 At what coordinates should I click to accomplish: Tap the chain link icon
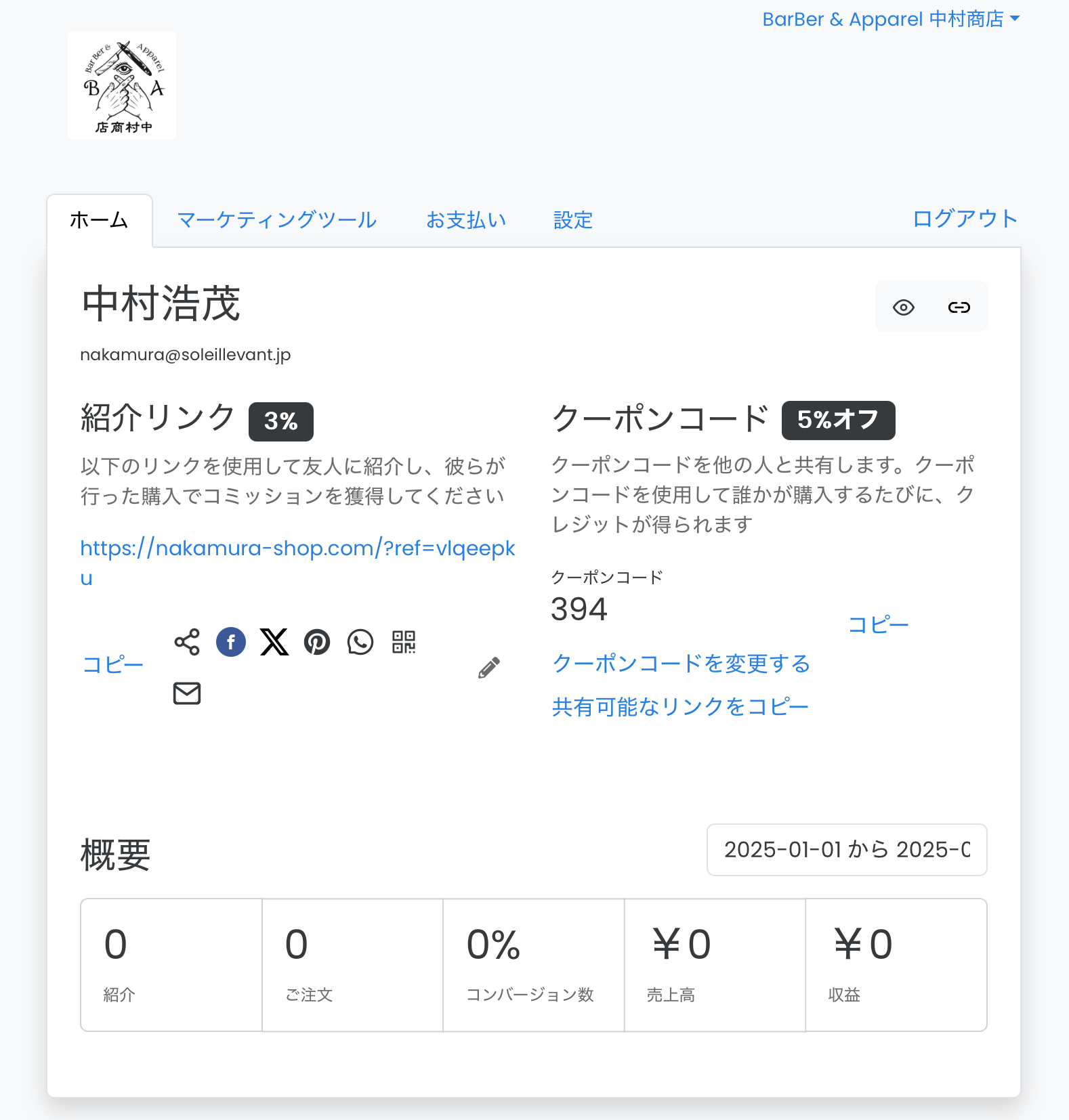(x=959, y=307)
